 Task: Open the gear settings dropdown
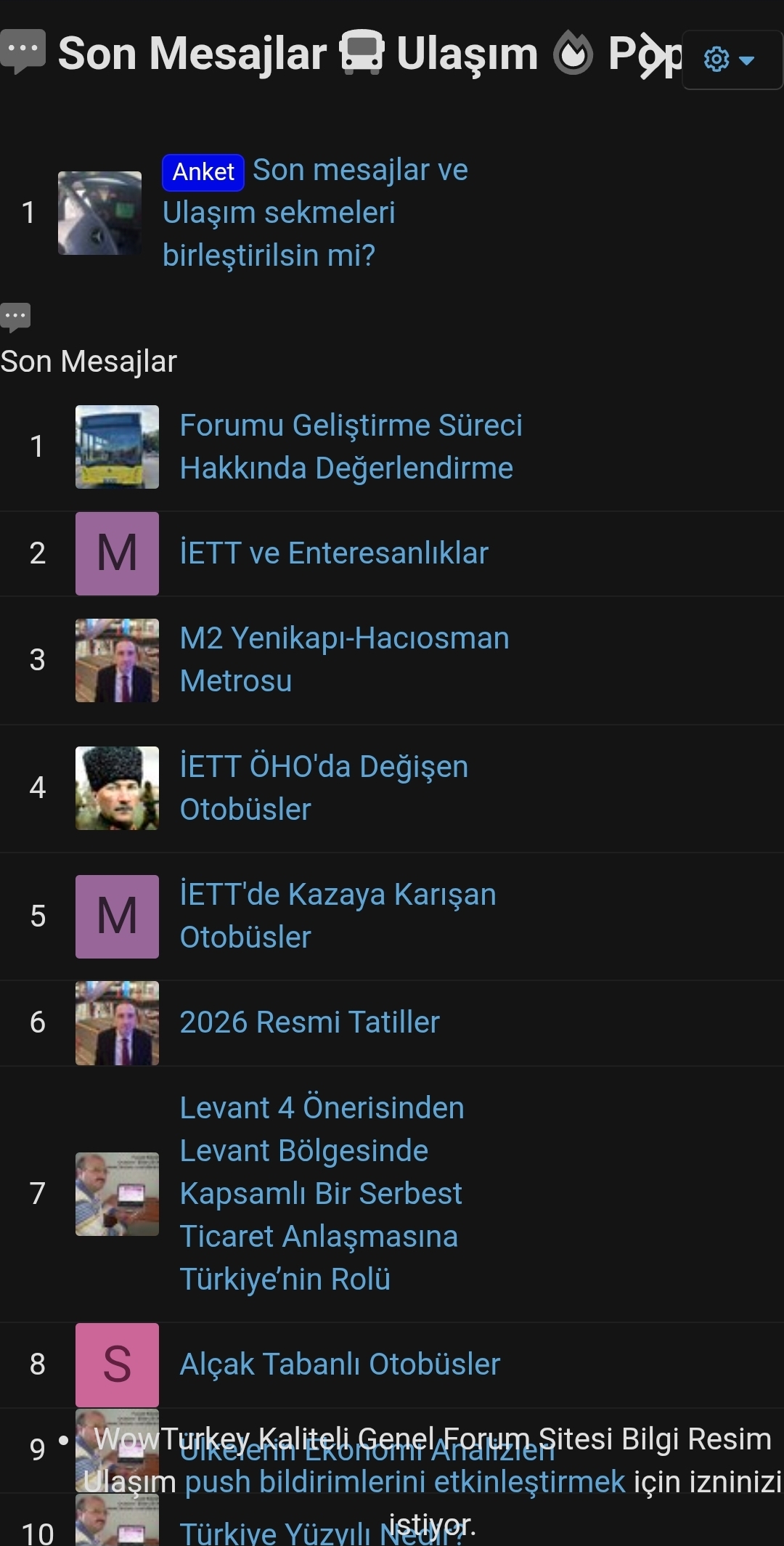pyautogui.click(x=730, y=60)
